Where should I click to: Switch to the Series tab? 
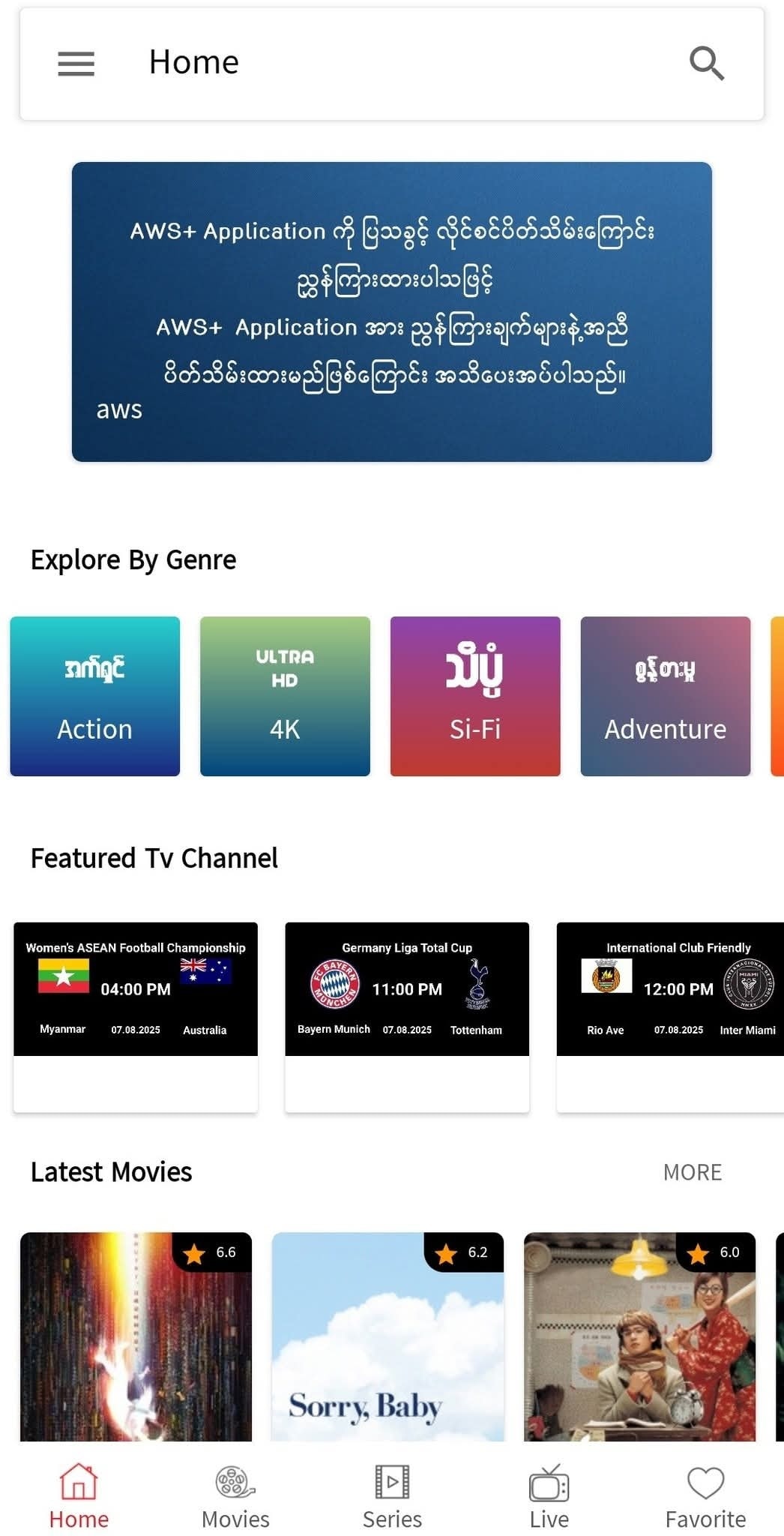pyautogui.click(x=392, y=1496)
